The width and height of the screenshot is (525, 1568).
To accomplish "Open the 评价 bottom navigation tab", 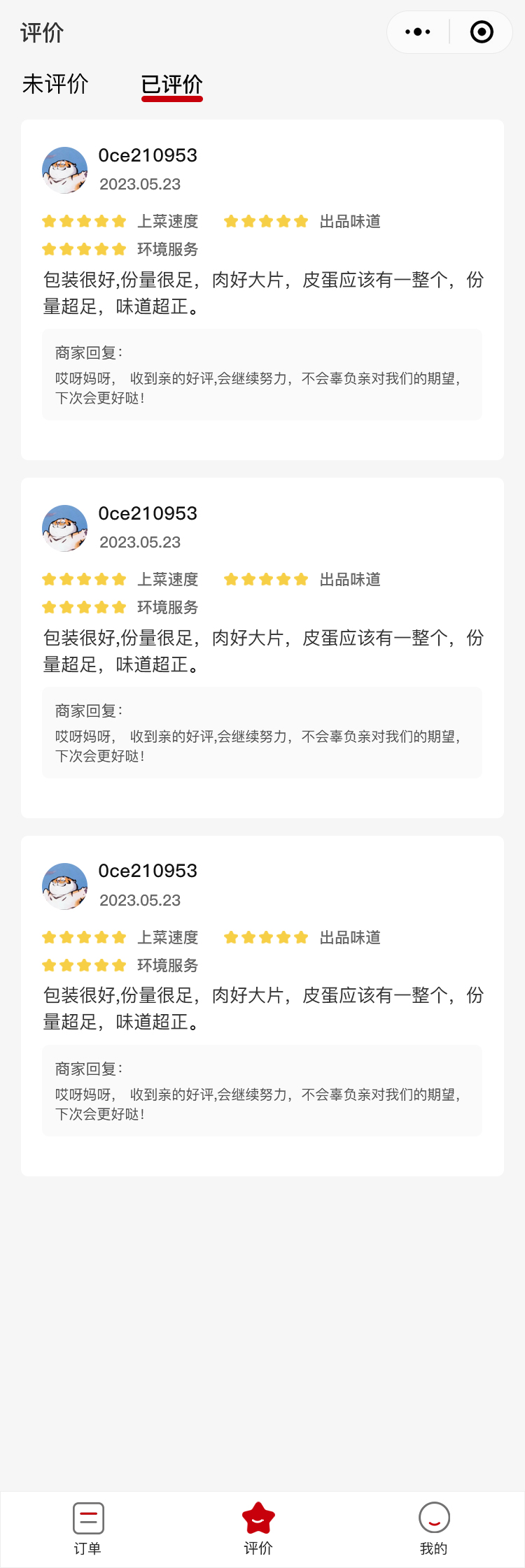I will click(x=258, y=1528).
